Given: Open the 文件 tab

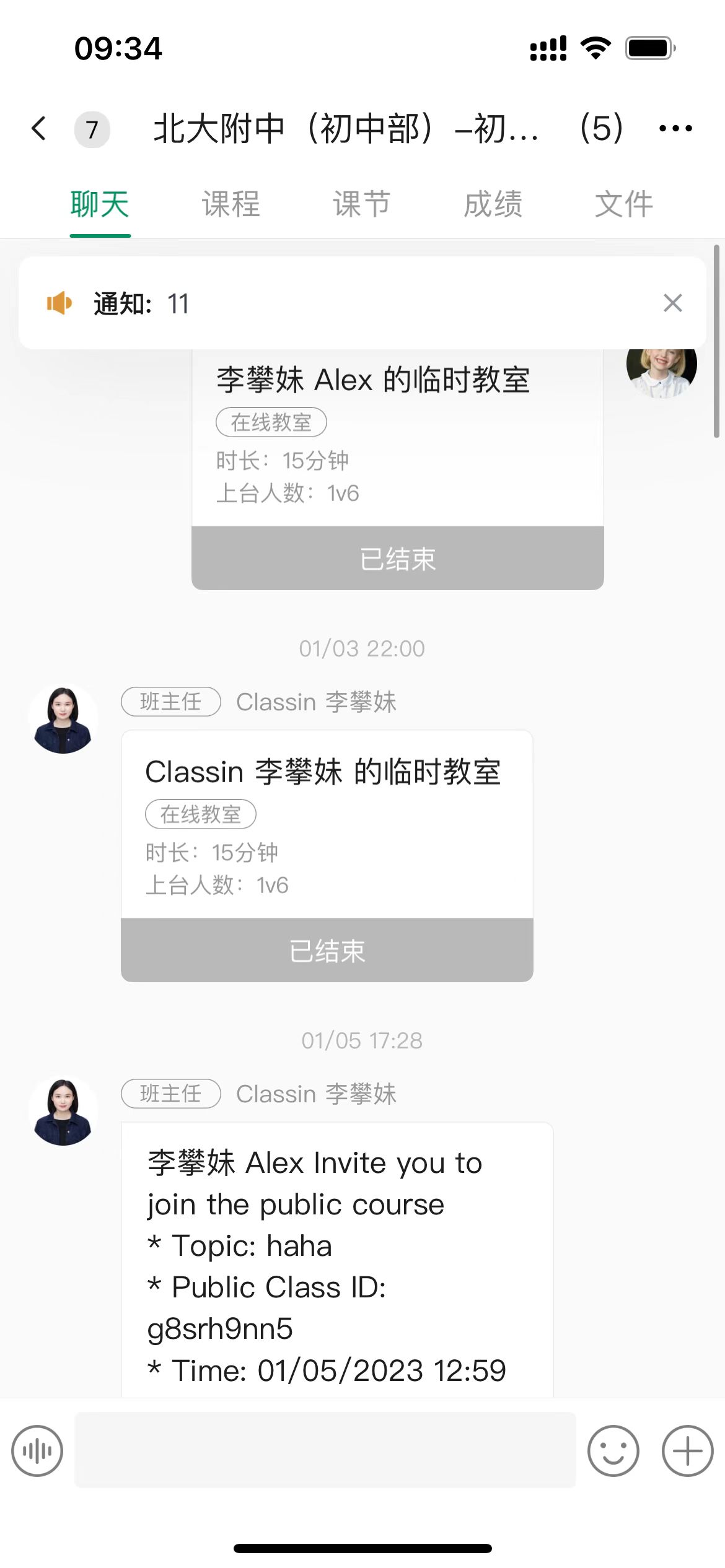Looking at the screenshot, I should coord(624,204).
